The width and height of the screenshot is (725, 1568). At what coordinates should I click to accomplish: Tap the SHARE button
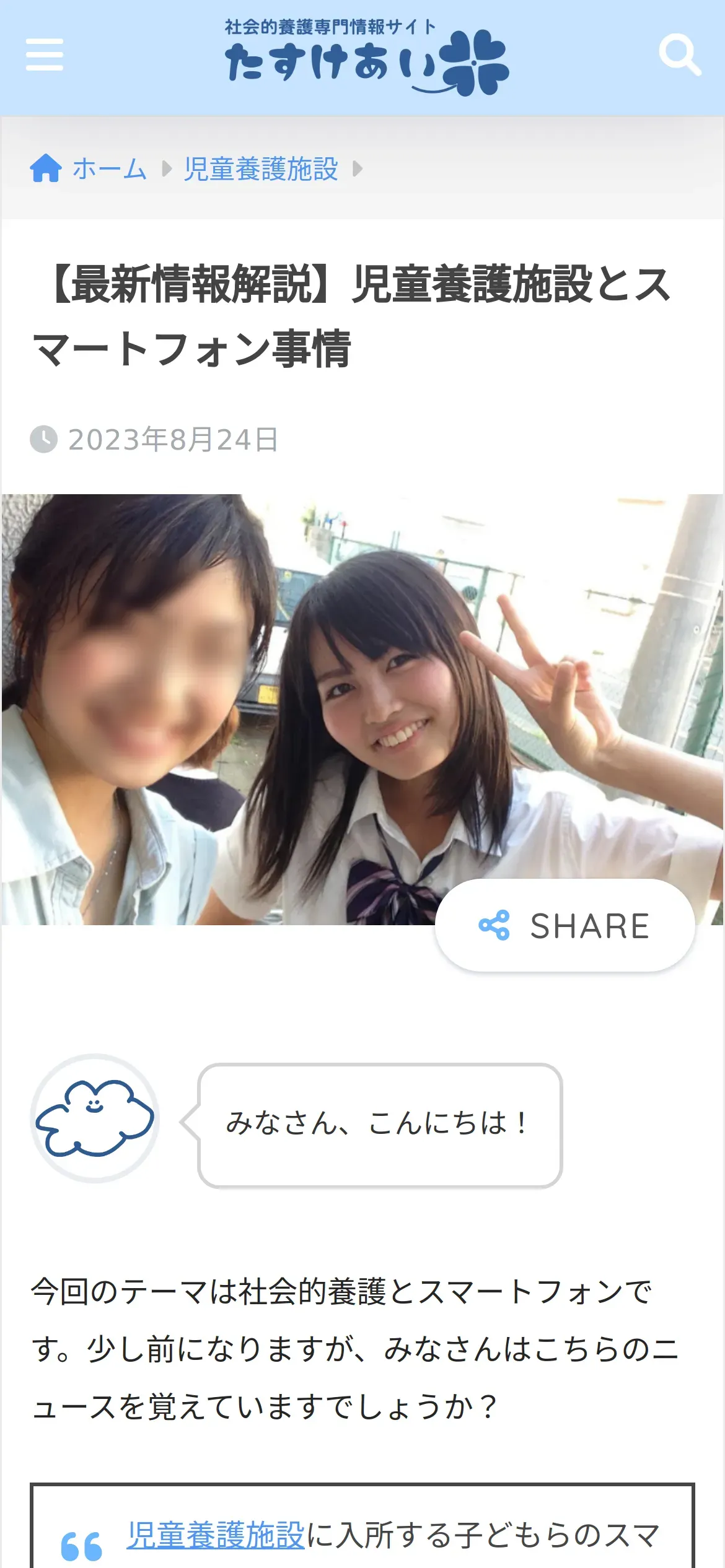click(x=565, y=925)
